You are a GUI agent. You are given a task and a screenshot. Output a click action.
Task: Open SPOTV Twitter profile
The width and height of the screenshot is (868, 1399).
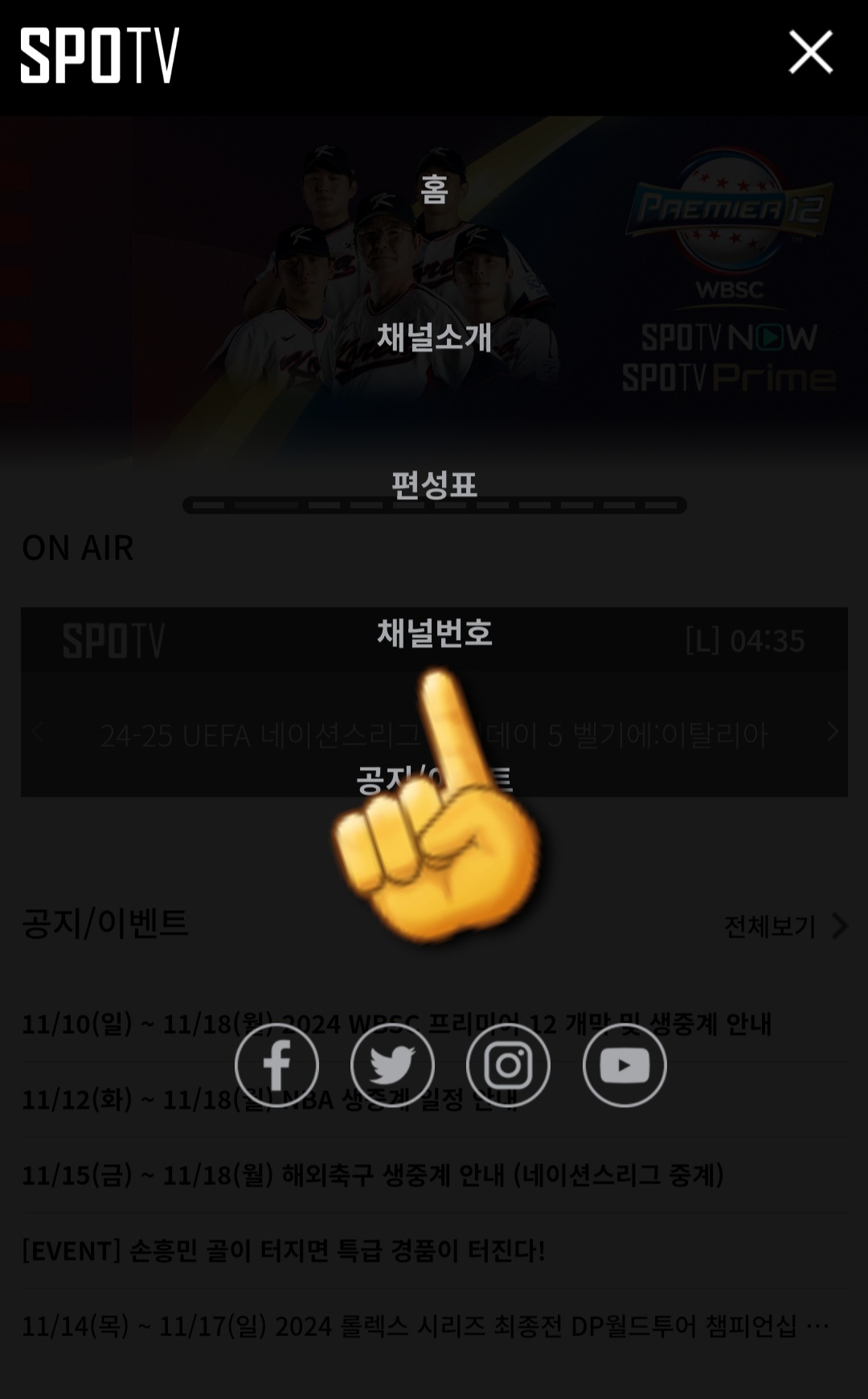tap(394, 1065)
